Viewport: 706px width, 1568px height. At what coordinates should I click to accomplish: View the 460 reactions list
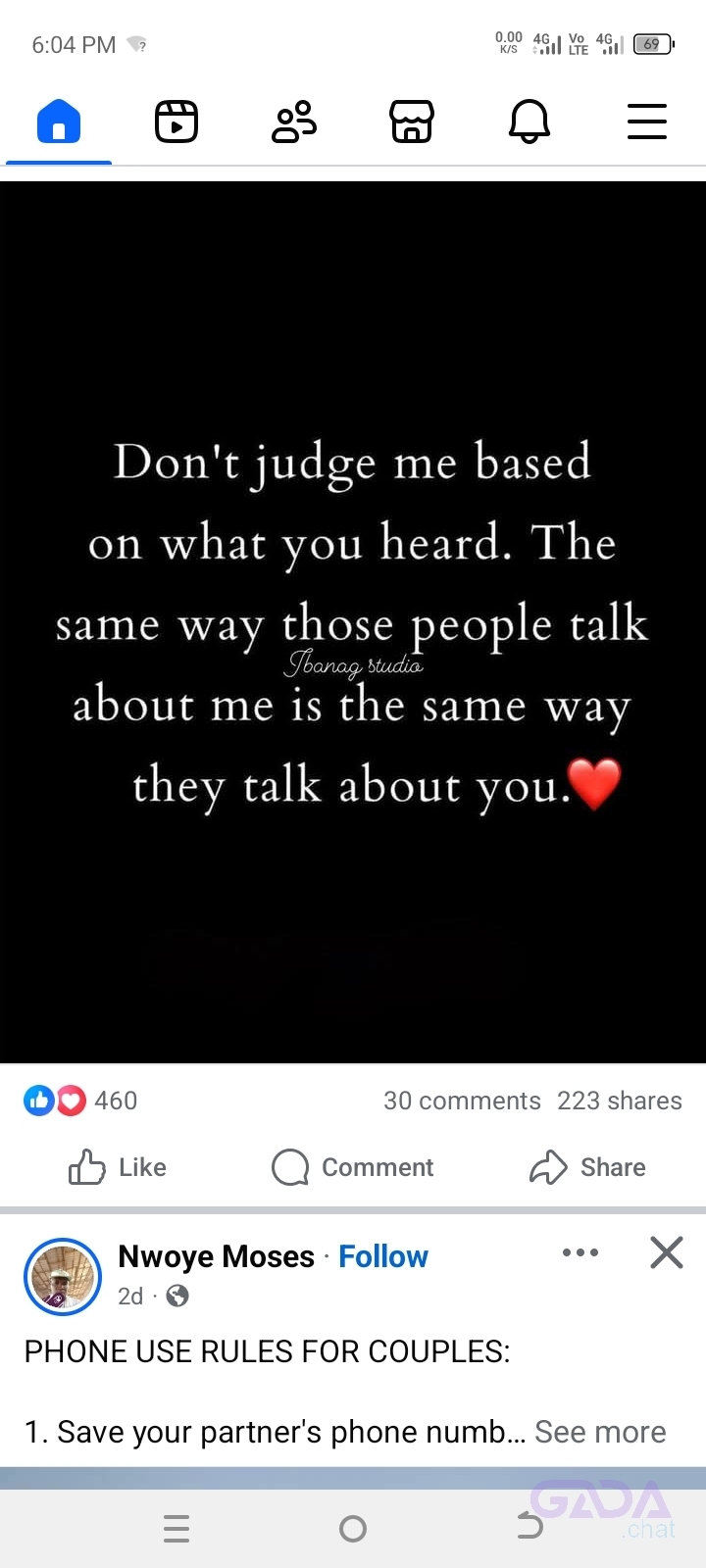point(80,1101)
